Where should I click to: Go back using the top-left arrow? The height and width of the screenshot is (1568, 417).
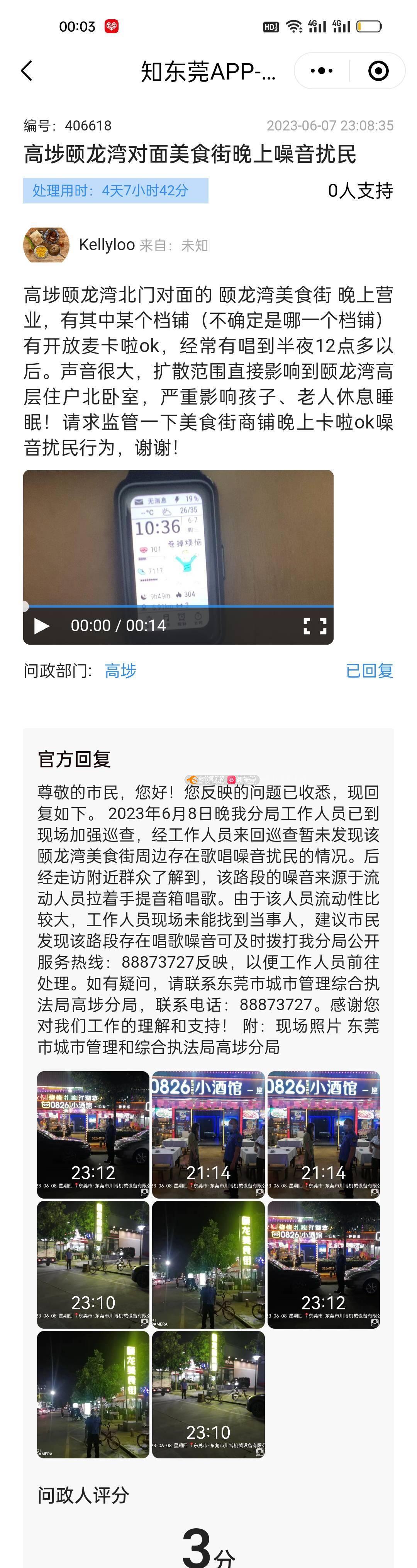coord(27,71)
